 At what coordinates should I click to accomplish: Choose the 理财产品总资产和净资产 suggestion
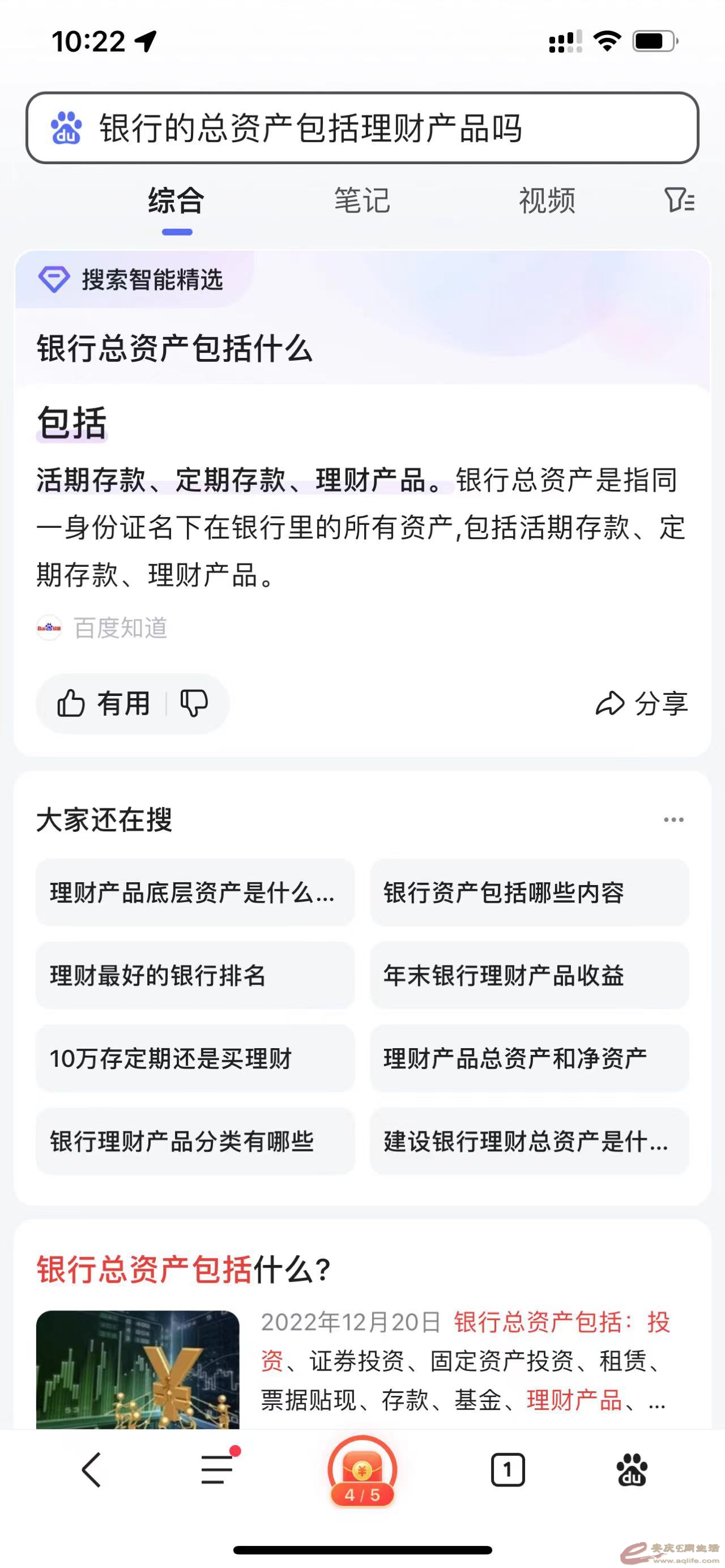pyautogui.click(x=529, y=1058)
